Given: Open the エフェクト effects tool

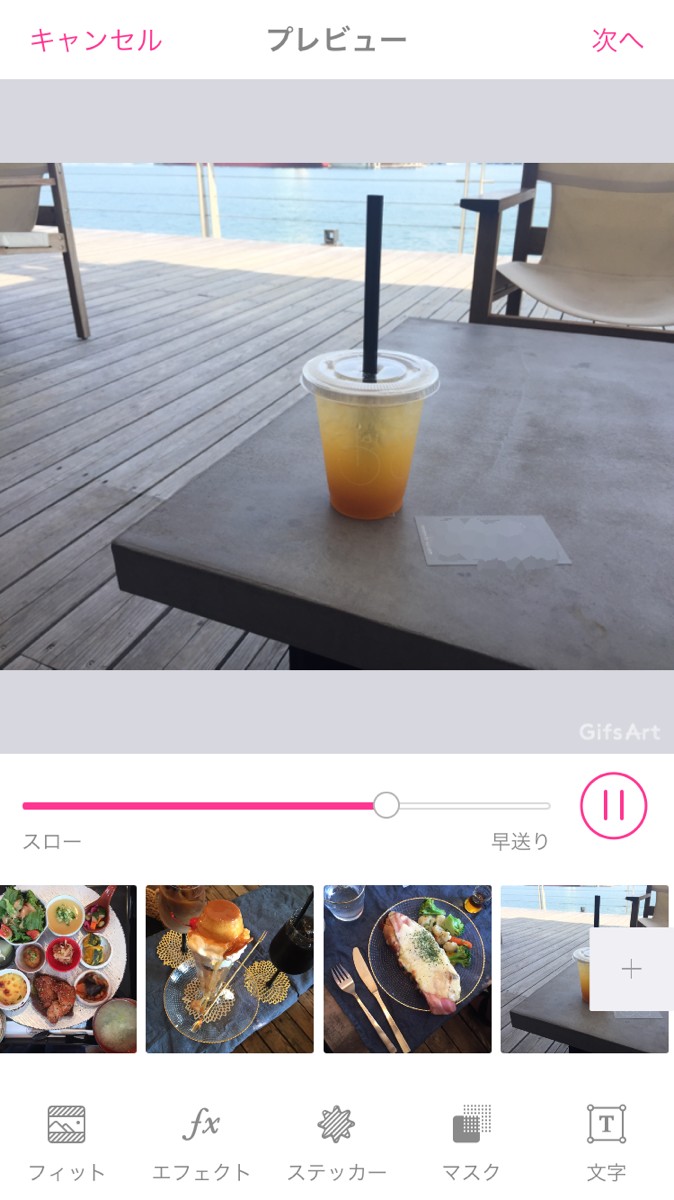Looking at the screenshot, I should (201, 1143).
